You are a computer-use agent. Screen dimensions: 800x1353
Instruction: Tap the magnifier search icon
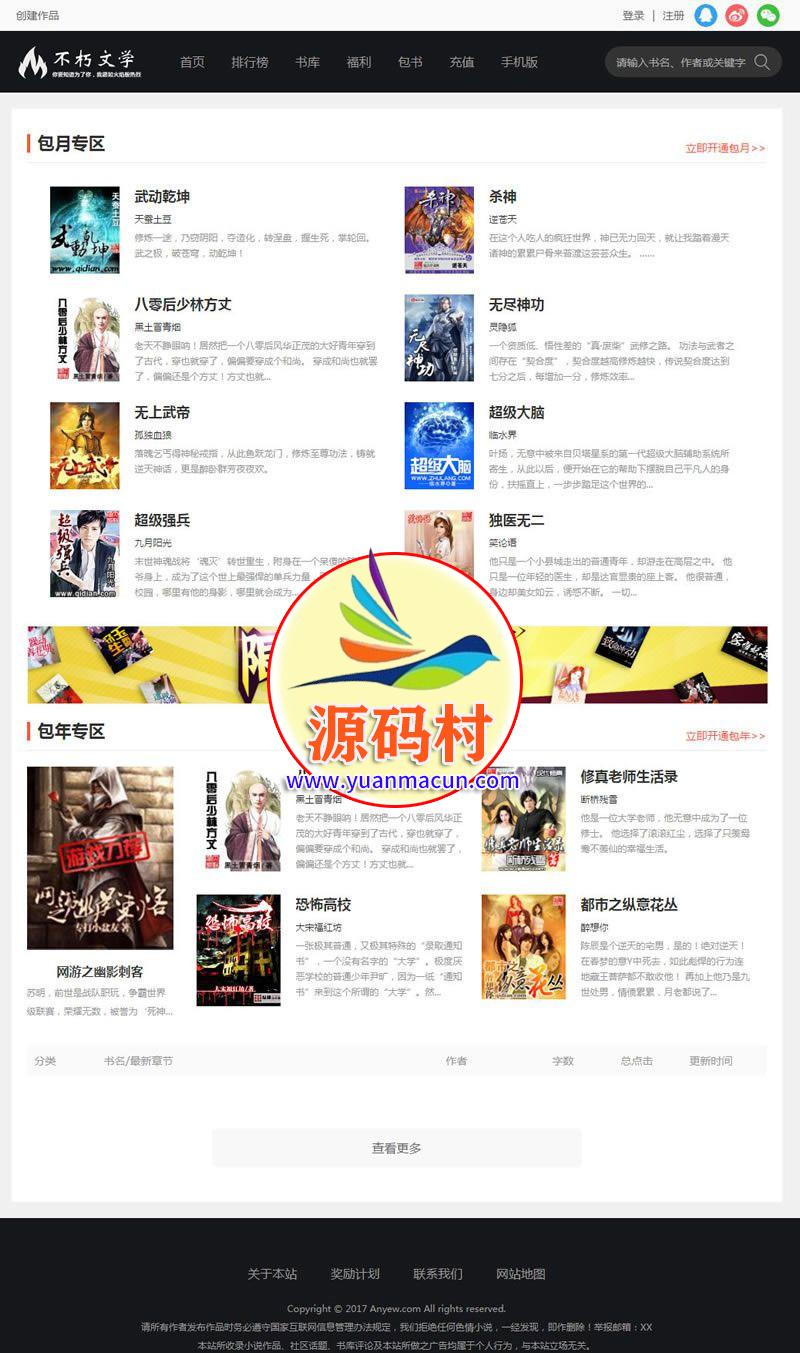coord(762,62)
